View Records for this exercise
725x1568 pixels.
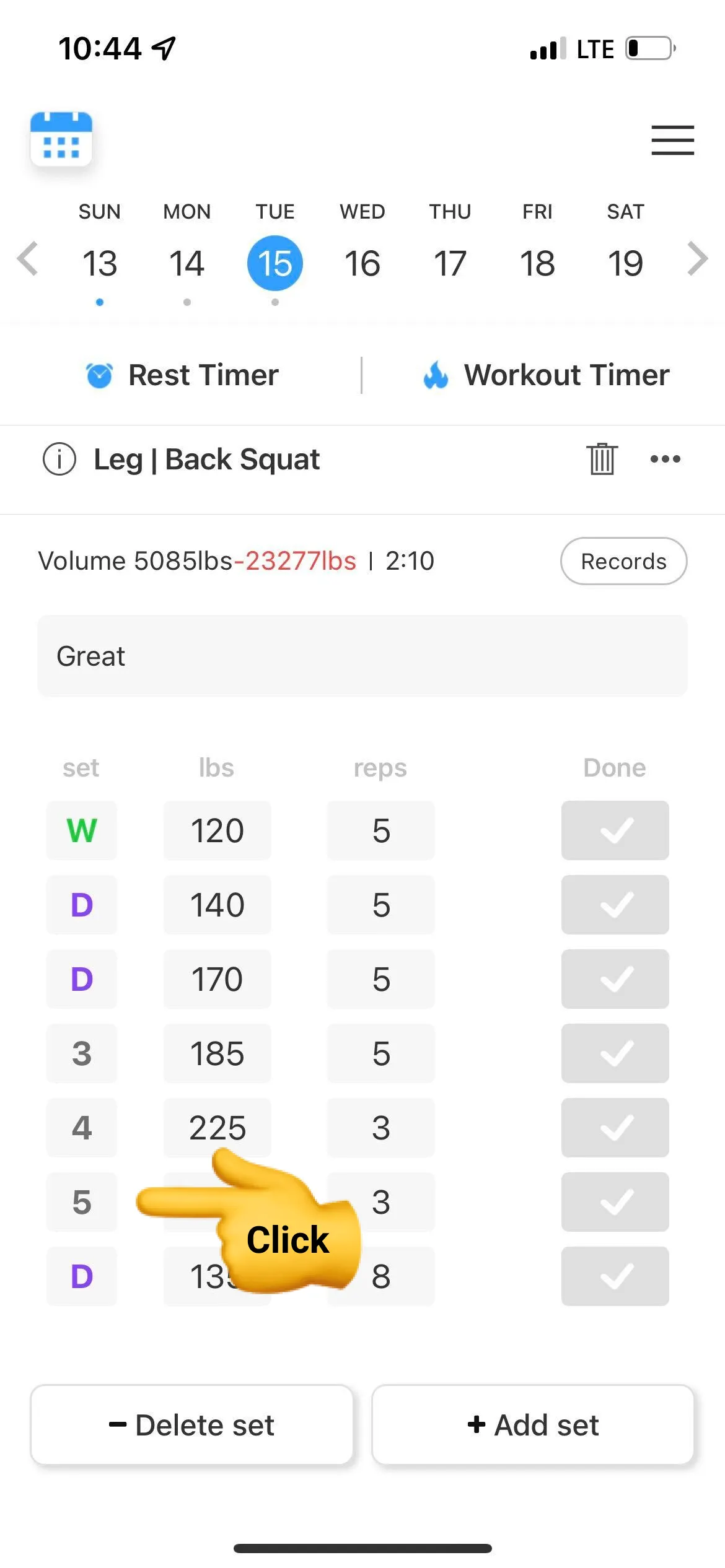click(x=623, y=561)
